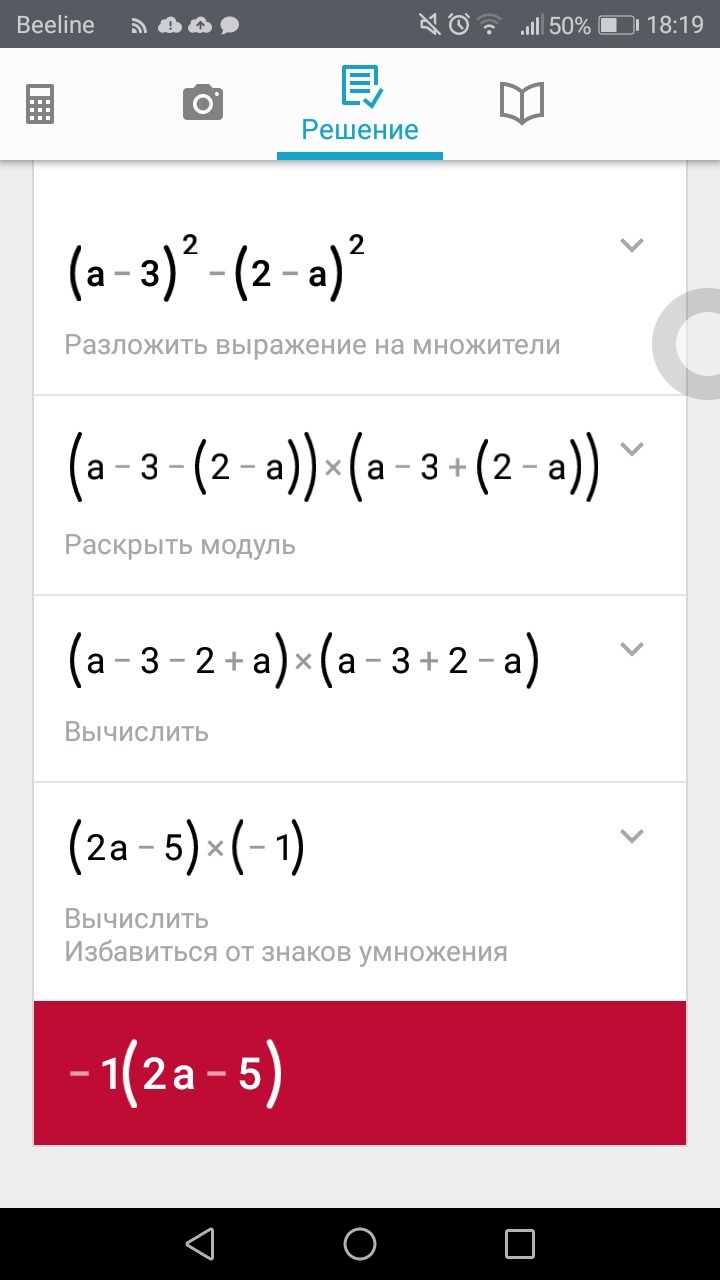This screenshot has height=1280, width=720.
Task: Select the Решение tab
Action: pyautogui.click(x=360, y=105)
